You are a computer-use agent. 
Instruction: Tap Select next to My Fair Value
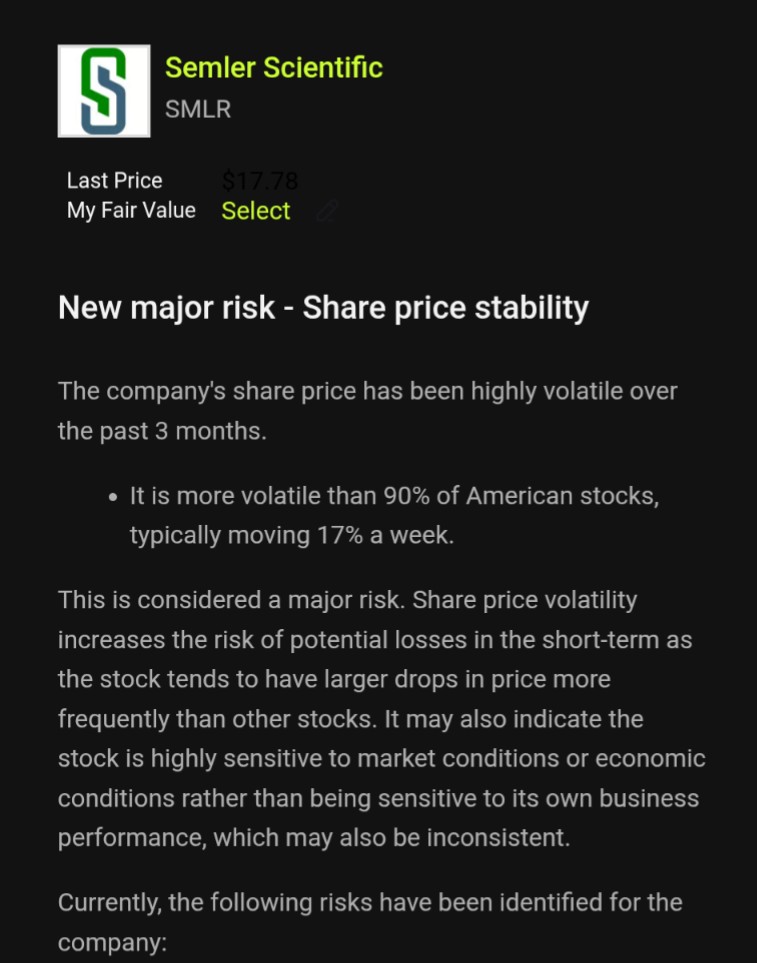pos(256,211)
